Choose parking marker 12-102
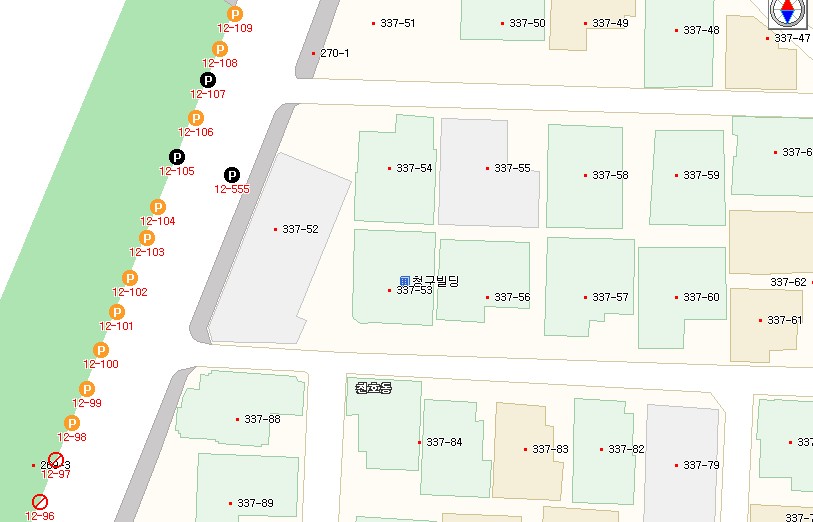The width and height of the screenshot is (813, 522). (x=130, y=278)
